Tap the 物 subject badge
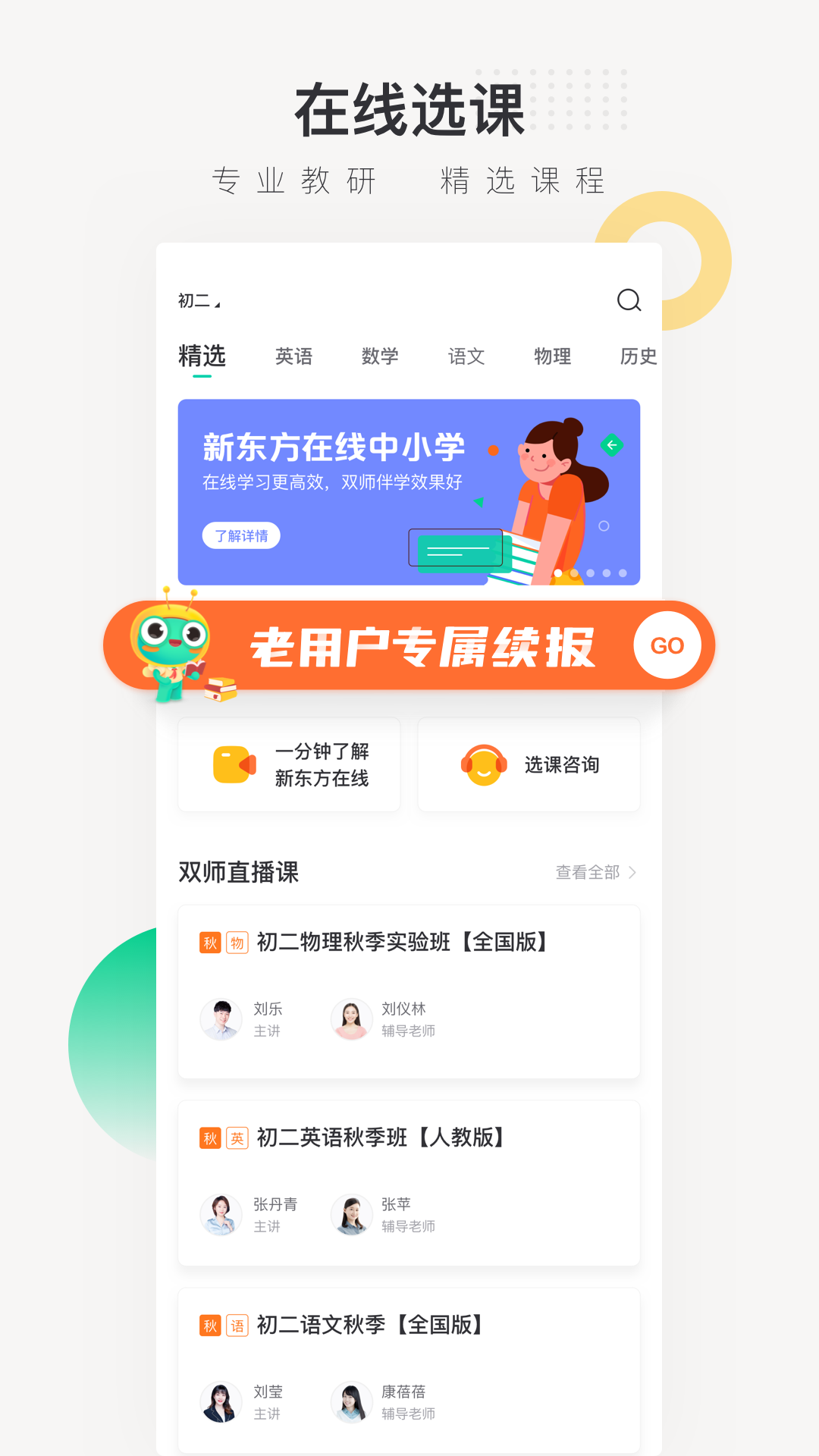The width and height of the screenshot is (819, 1456). pyautogui.click(x=236, y=943)
